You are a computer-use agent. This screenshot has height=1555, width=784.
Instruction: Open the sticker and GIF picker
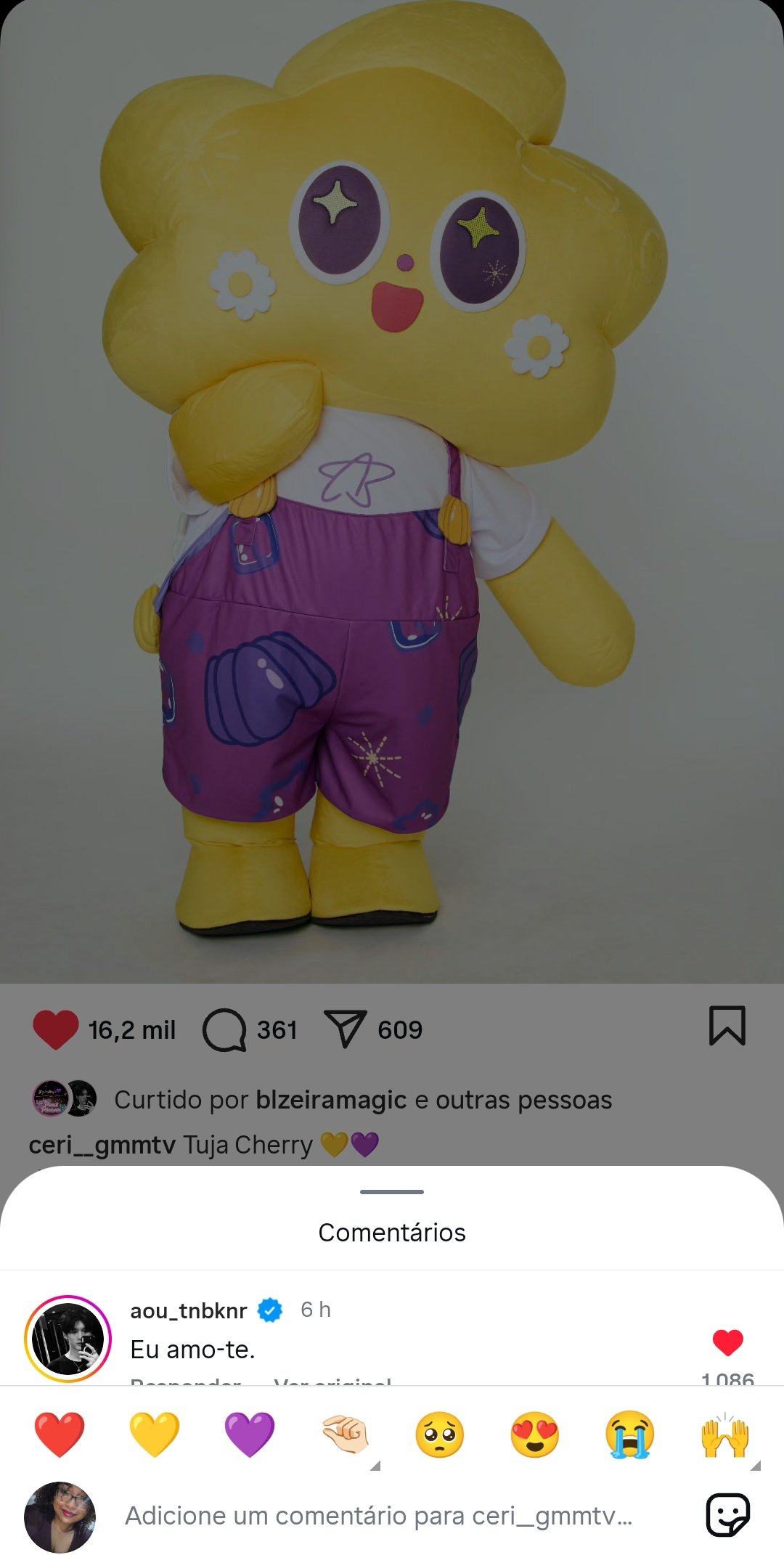tap(727, 1515)
